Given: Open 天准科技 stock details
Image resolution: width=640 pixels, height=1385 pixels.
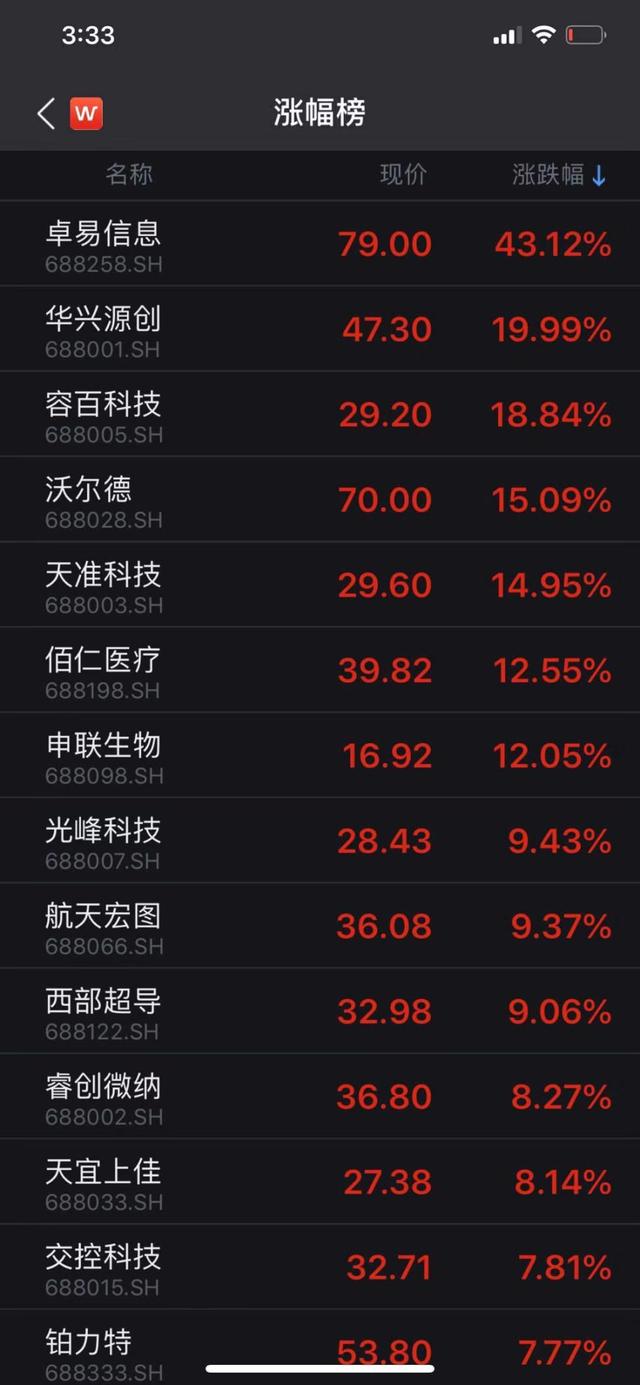Looking at the screenshot, I should click(x=320, y=585).
